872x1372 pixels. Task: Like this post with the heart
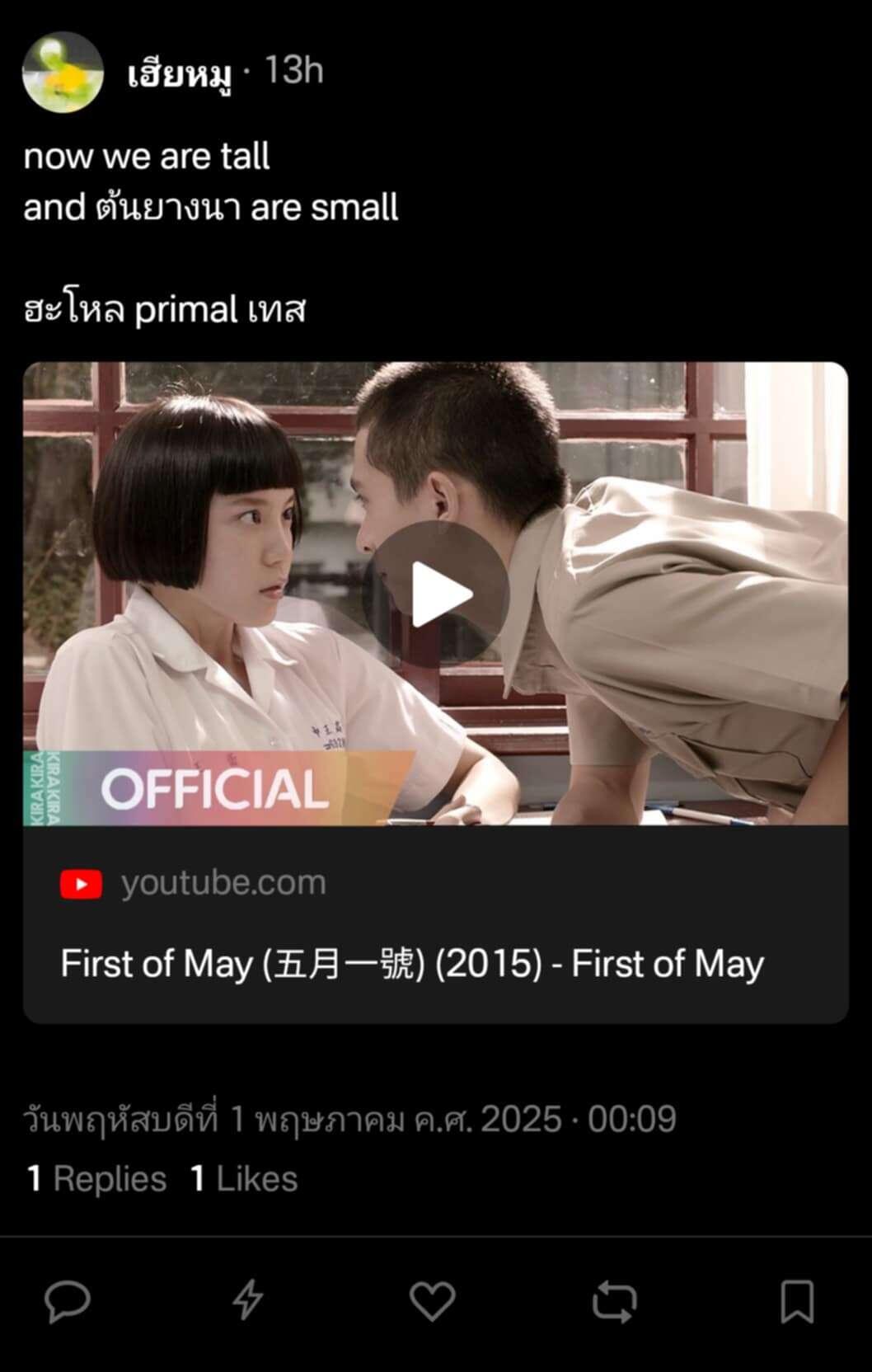point(432,1301)
